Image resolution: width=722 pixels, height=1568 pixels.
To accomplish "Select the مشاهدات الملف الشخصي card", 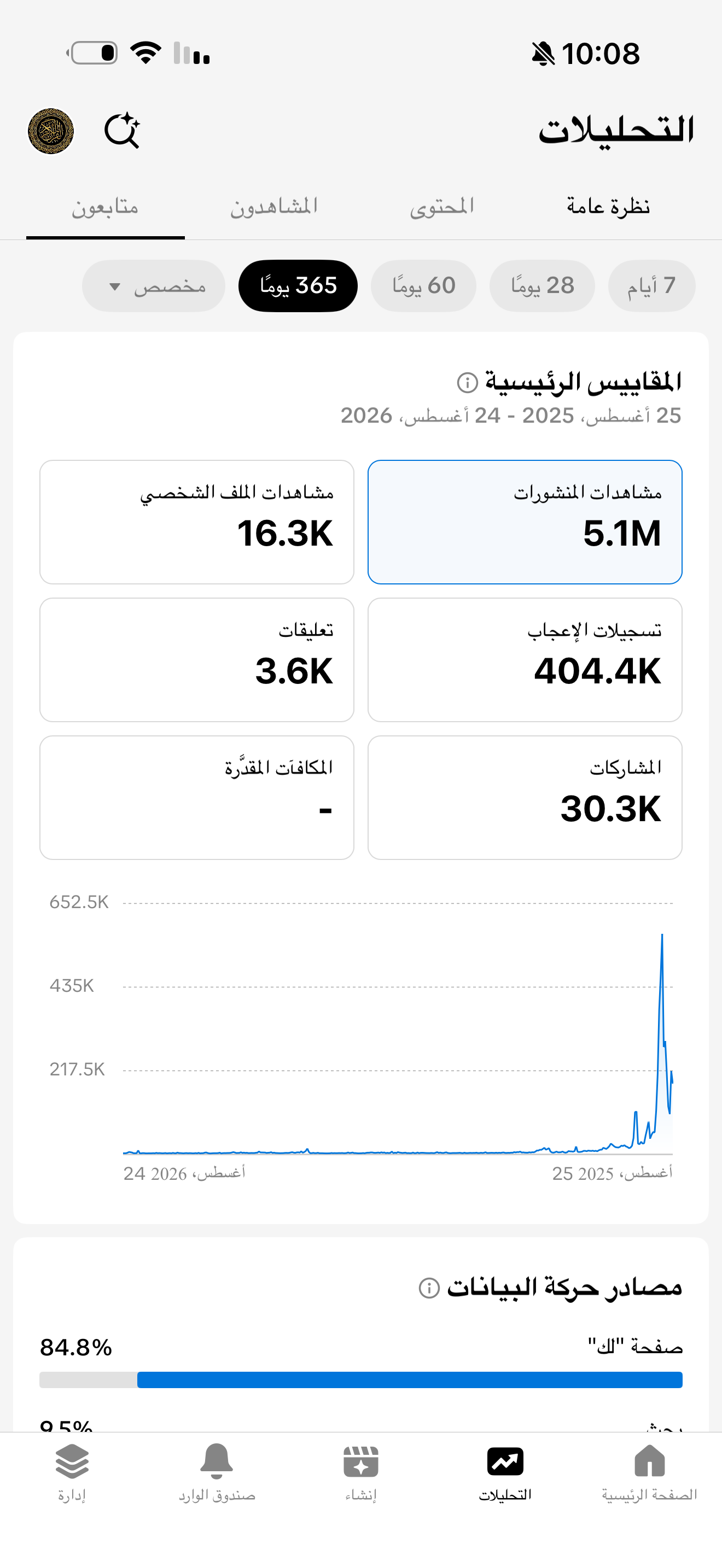I will (x=196, y=522).
